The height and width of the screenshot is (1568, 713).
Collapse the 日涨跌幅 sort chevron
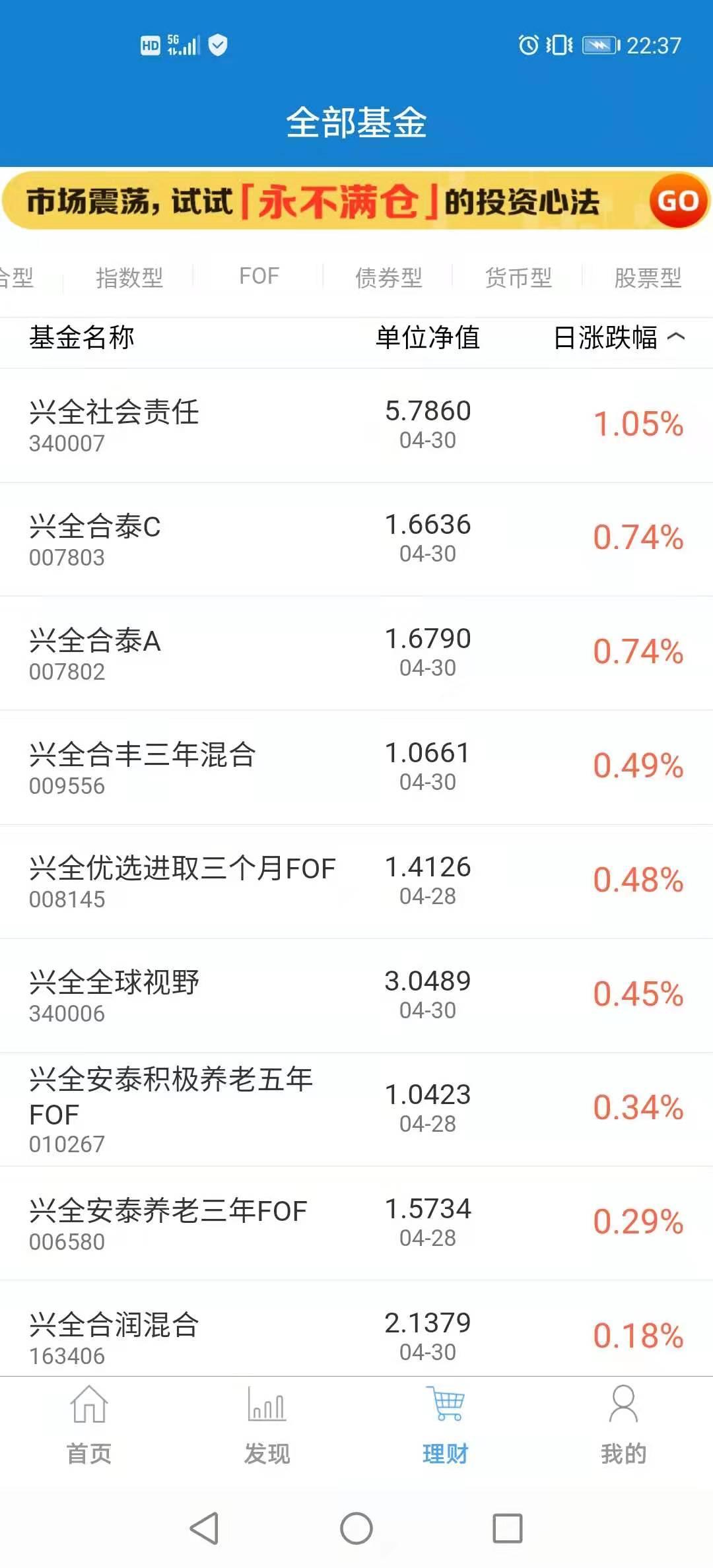677,335
